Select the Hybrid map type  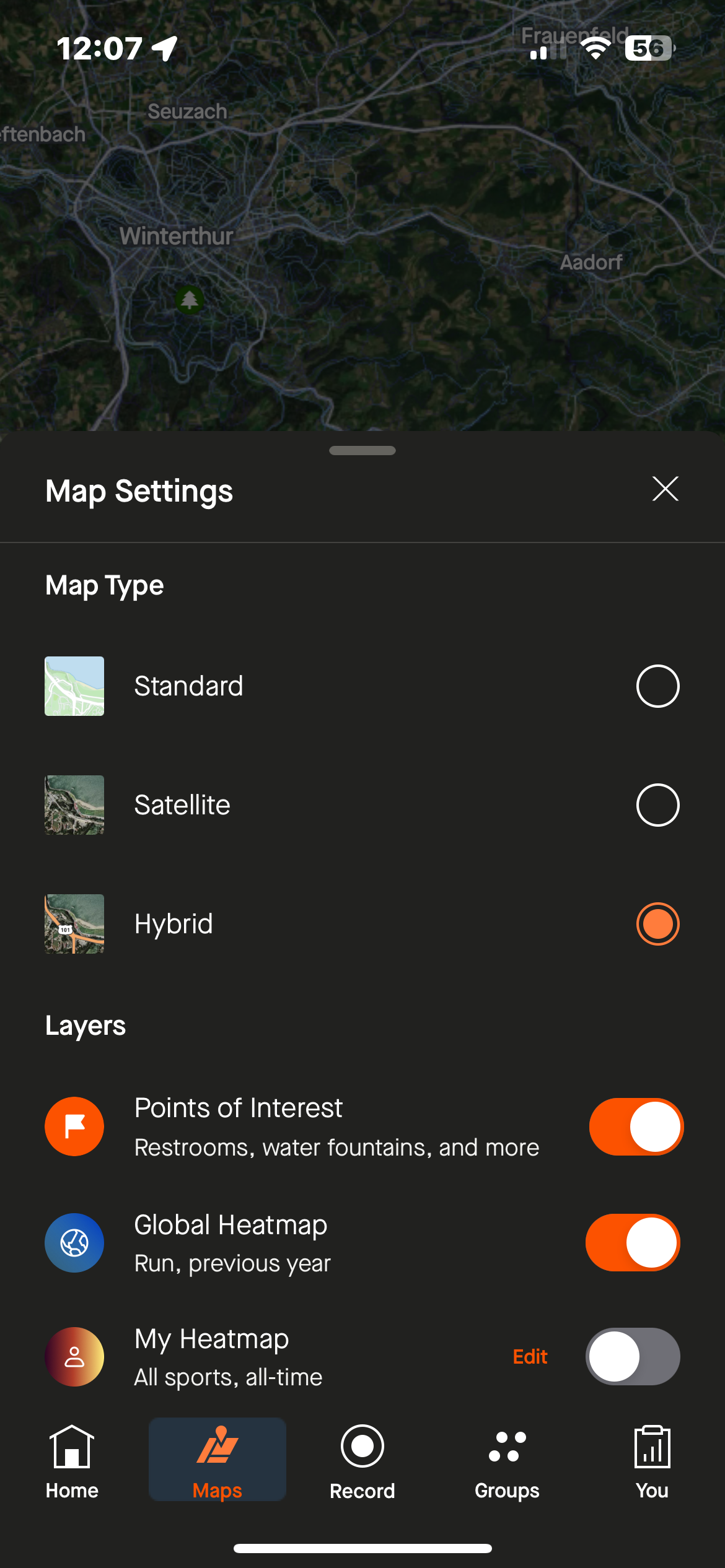(657, 924)
